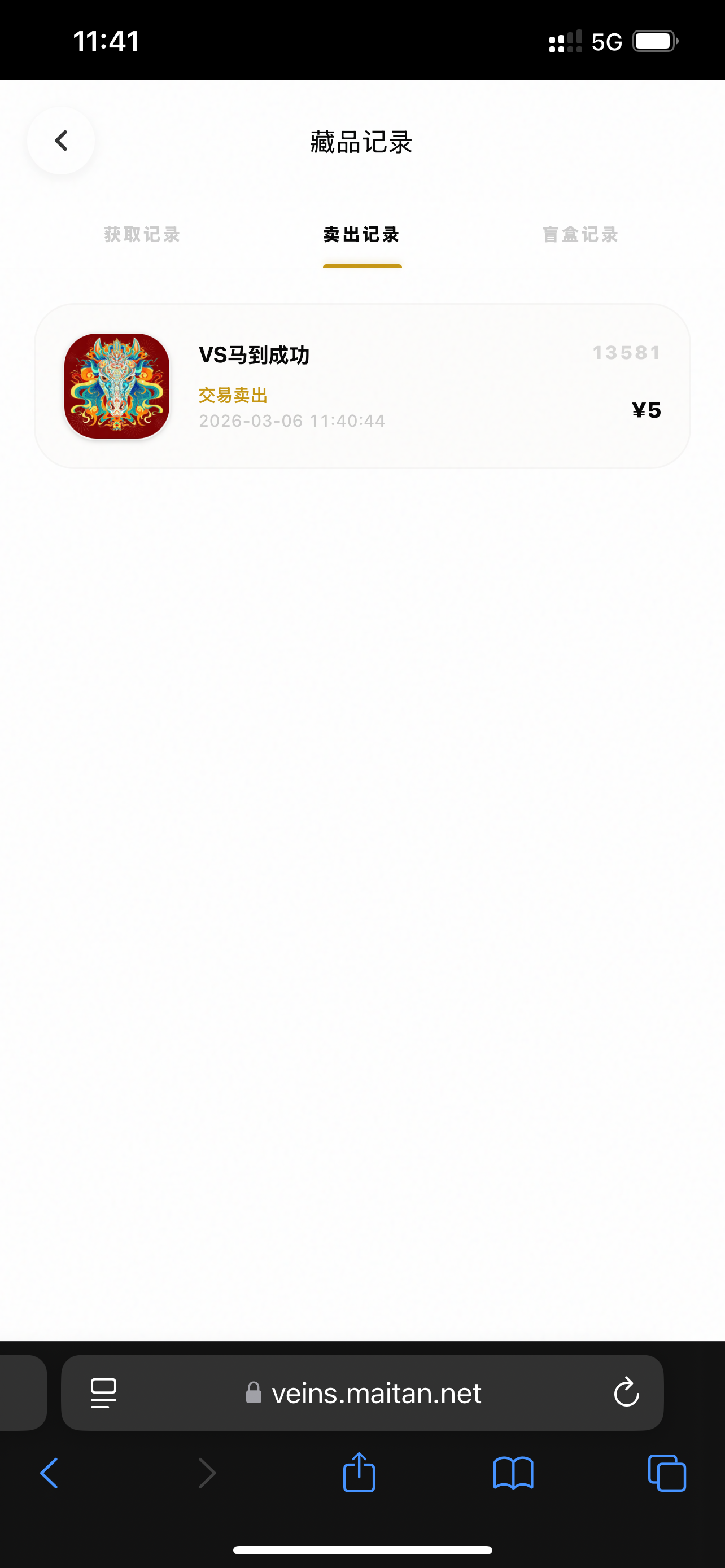The height and width of the screenshot is (1568, 725).
Task: Open the VS马到成功 sale record
Action: [x=362, y=386]
